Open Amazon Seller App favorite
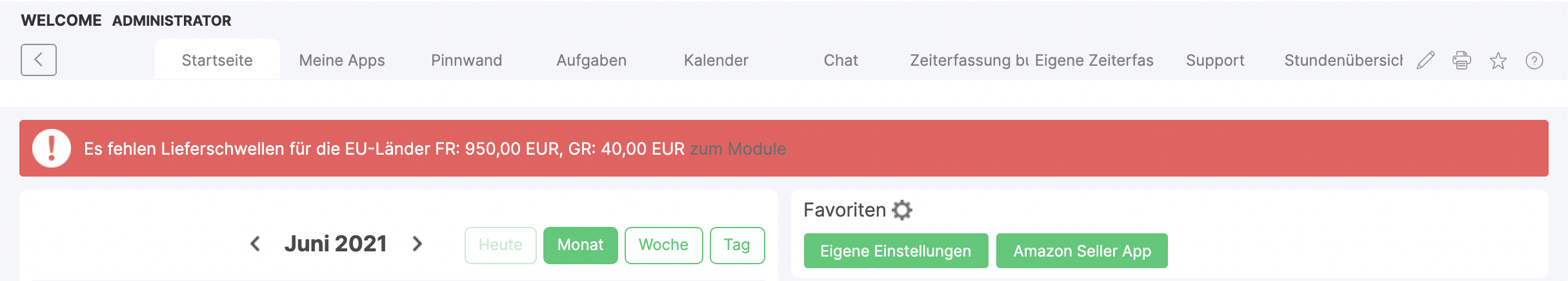Viewport: 1568px width, 281px height. pos(1081,251)
